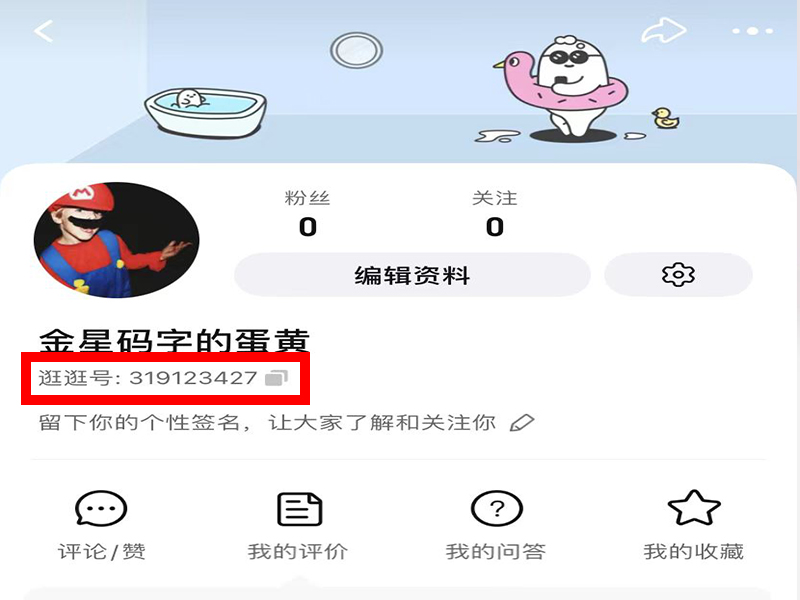
Task: Switch to 我的评价
Action: [298, 525]
